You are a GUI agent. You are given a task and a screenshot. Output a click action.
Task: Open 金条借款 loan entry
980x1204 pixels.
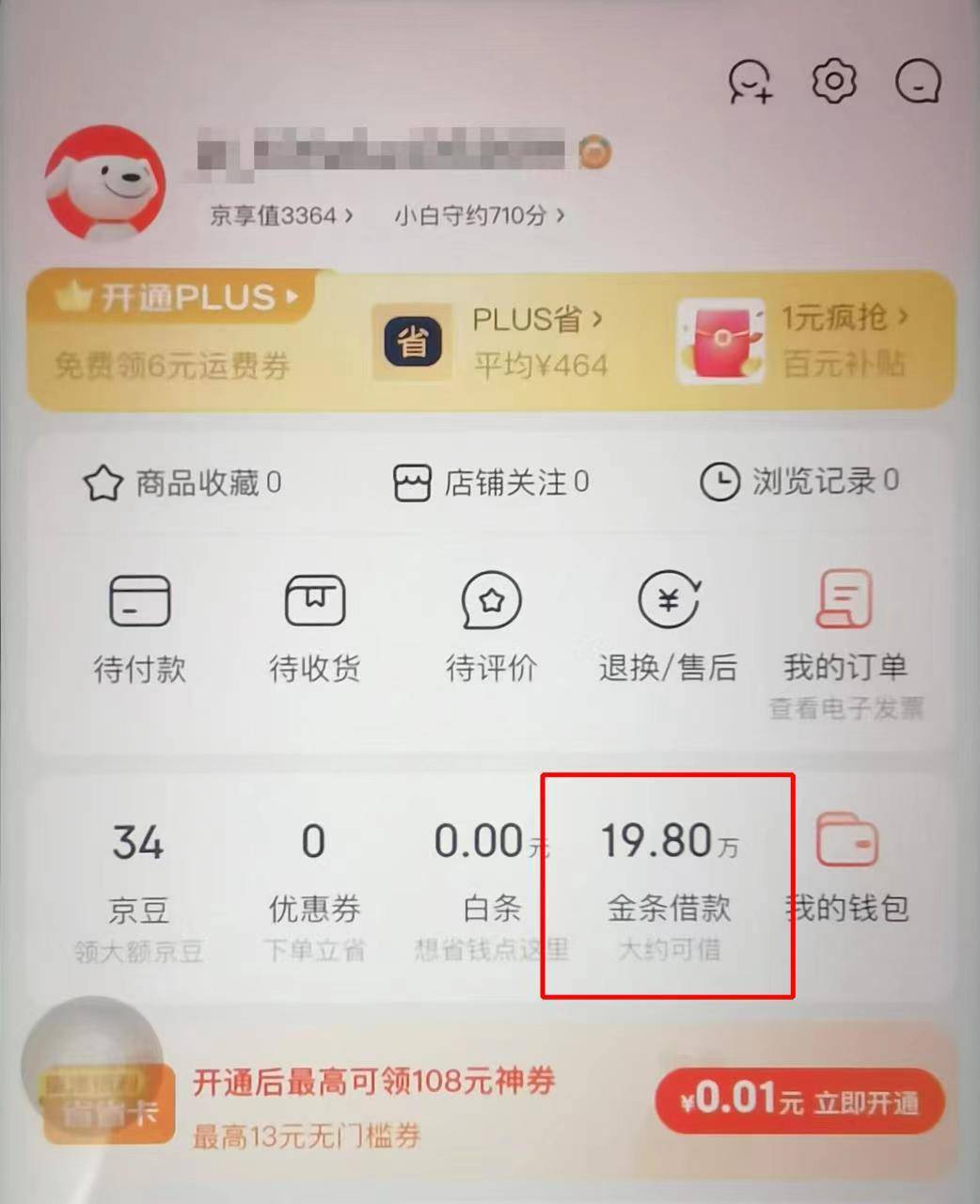(x=669, y=884)
